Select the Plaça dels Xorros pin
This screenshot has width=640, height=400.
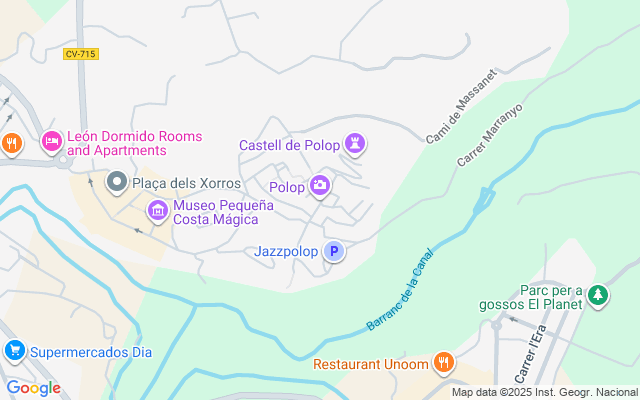tap(117, 182)
